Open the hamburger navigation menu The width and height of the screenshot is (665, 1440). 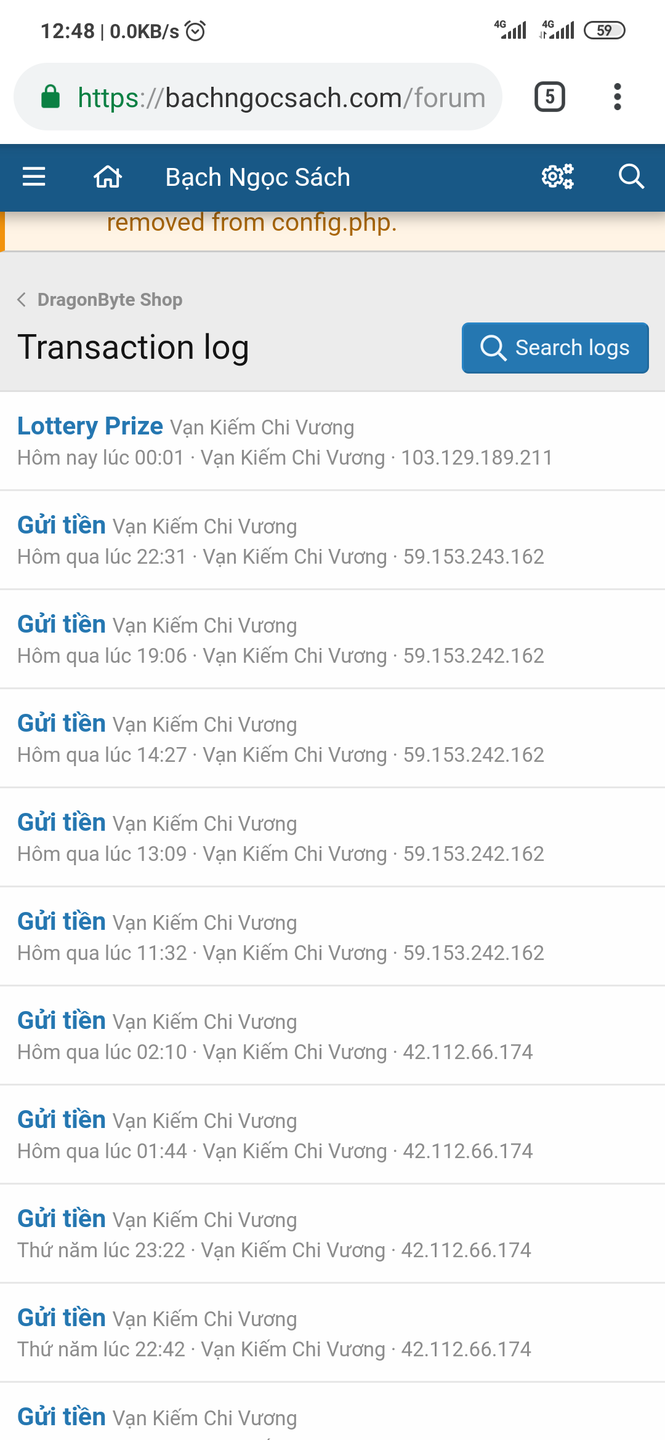click(x=34, y=177)
